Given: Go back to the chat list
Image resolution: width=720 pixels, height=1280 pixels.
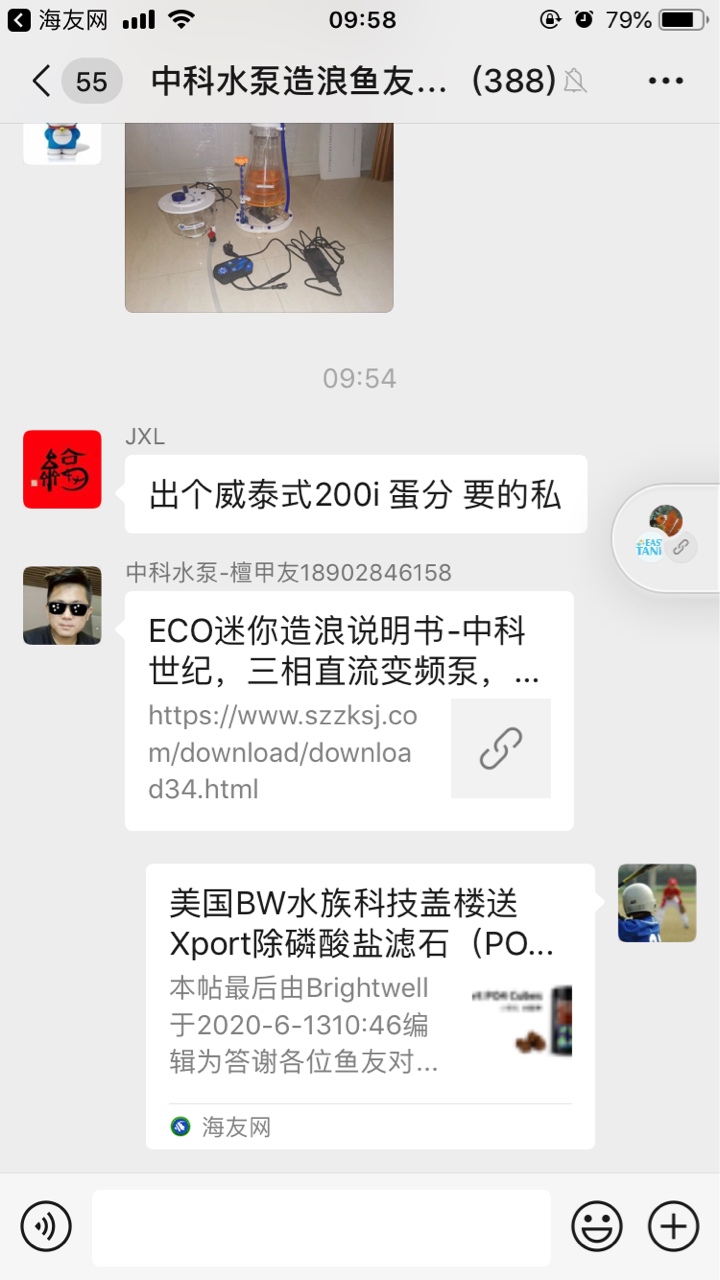Looking at the screenshot, I should click(x=42, y=81).
